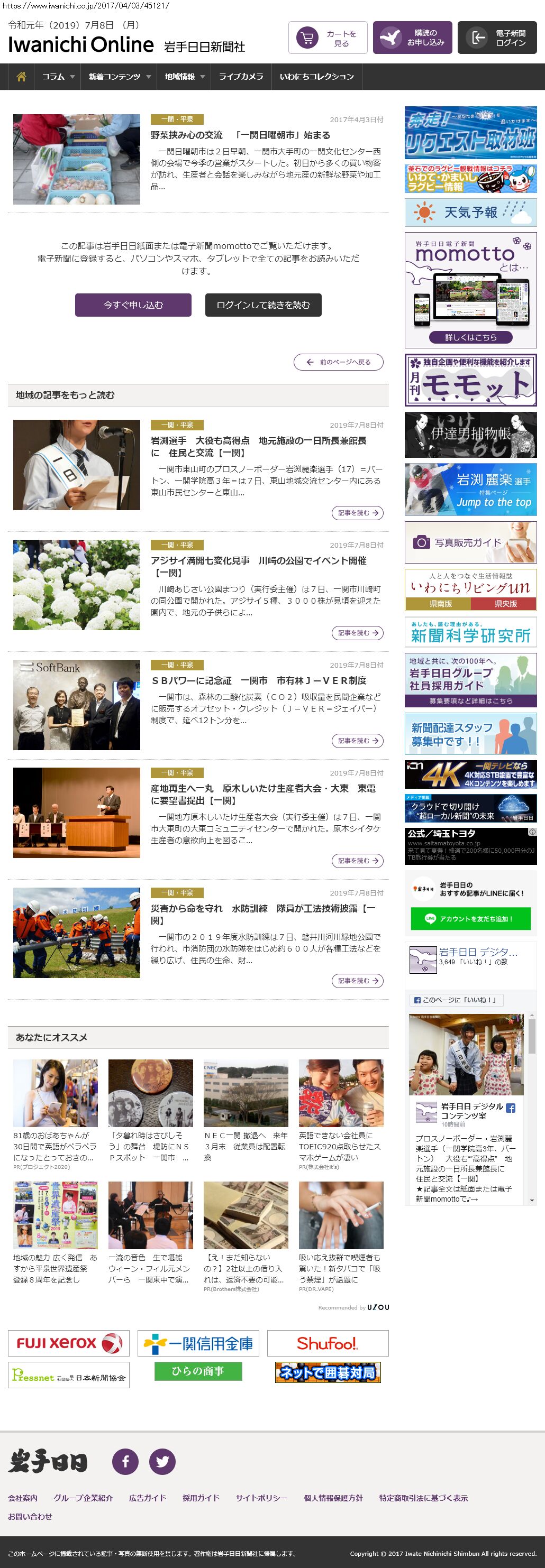
Task: Expand the コラム dropdown menu
Action: coord(58,77)
